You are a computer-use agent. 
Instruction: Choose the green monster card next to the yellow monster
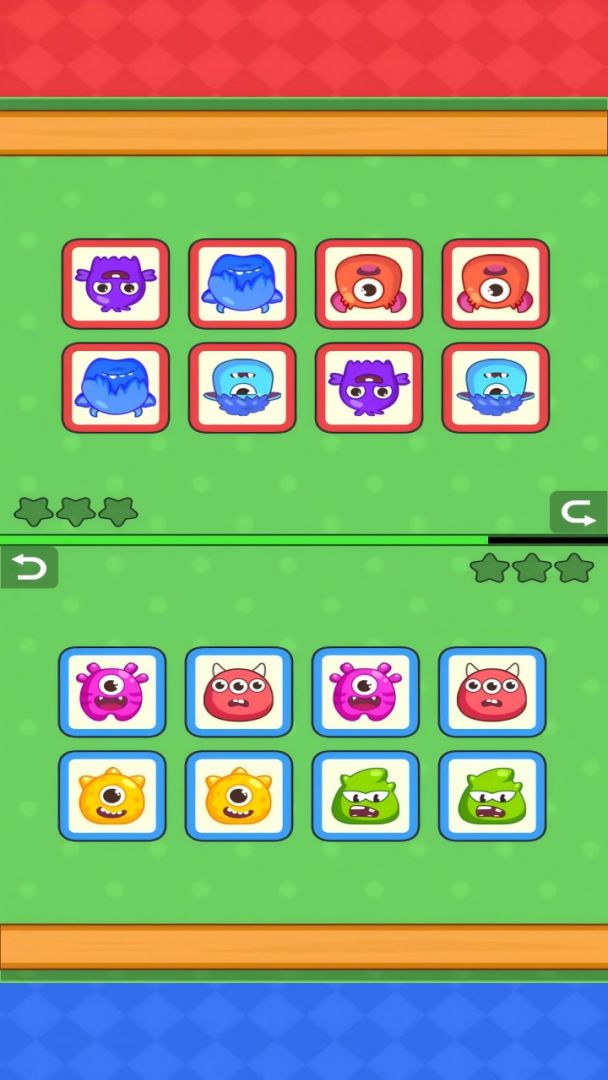[x=366, y=796]
